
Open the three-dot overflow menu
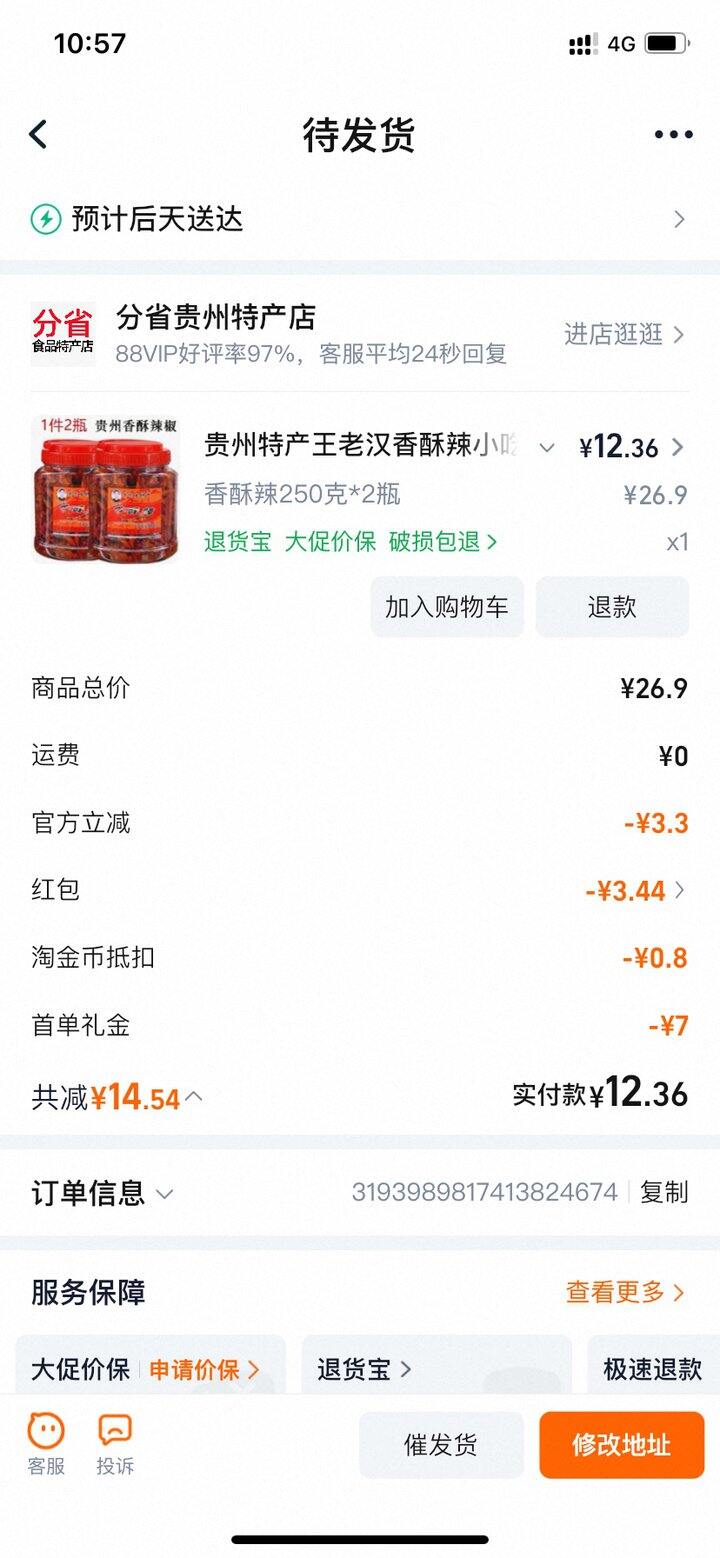point(673,135)
